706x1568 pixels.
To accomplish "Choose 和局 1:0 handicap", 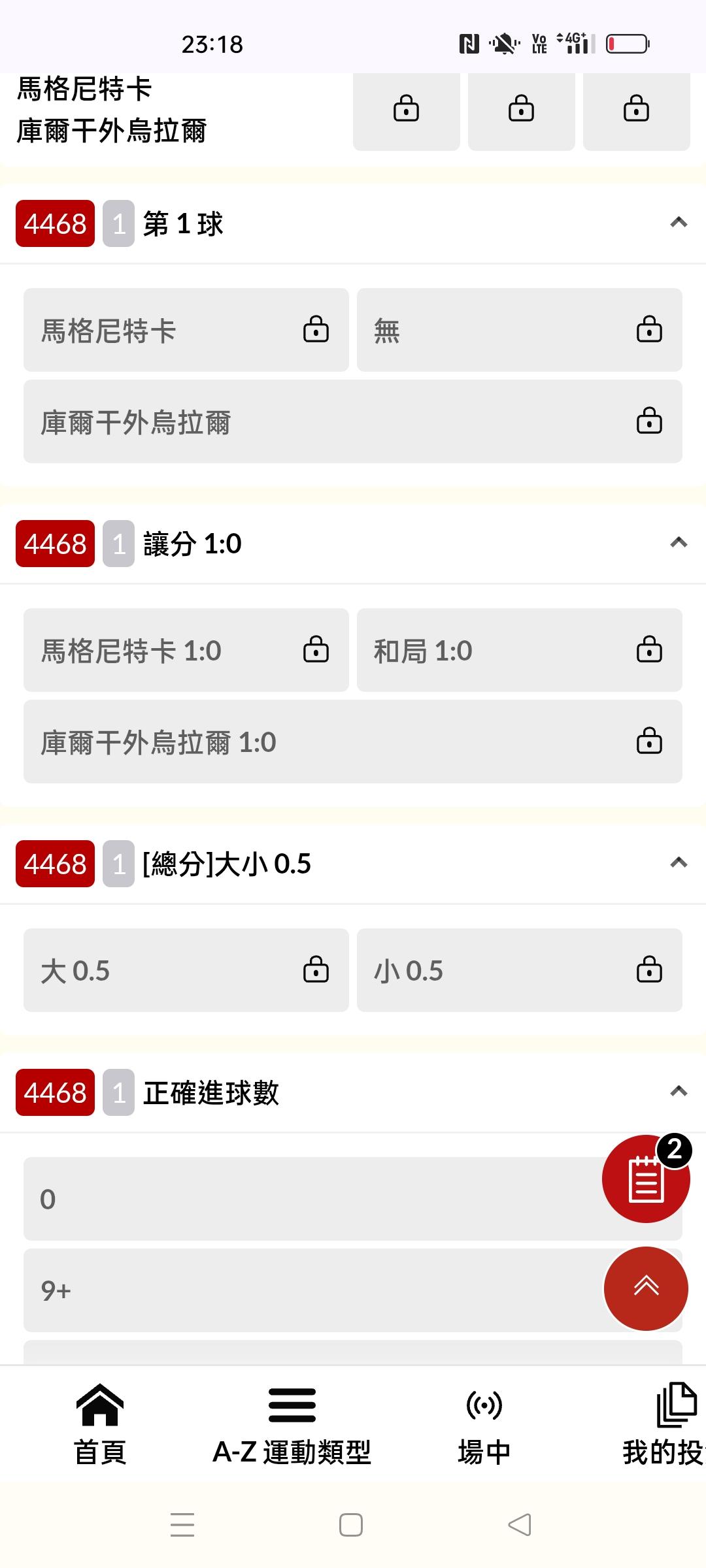I will [520, 650].
